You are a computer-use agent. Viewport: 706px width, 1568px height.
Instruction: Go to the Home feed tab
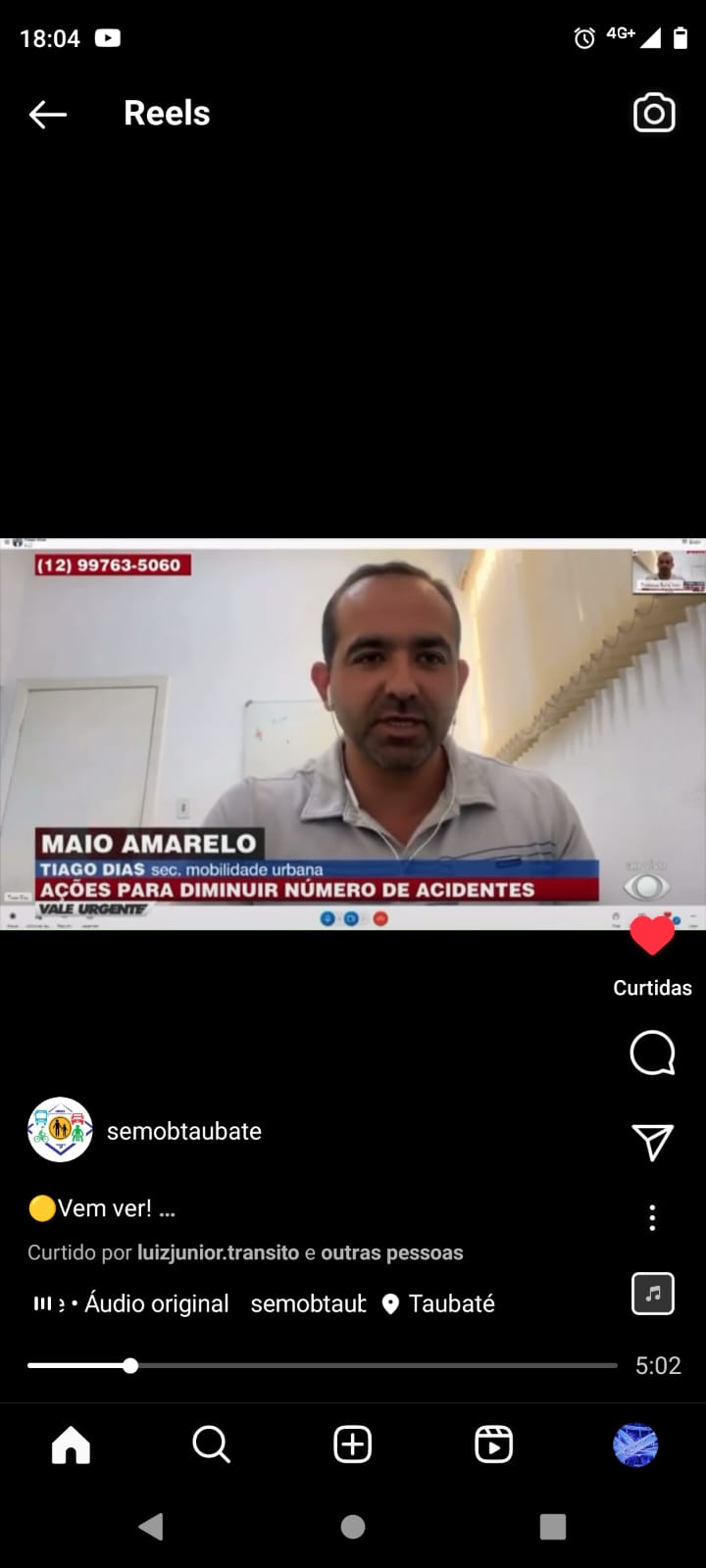(71, 1445)
